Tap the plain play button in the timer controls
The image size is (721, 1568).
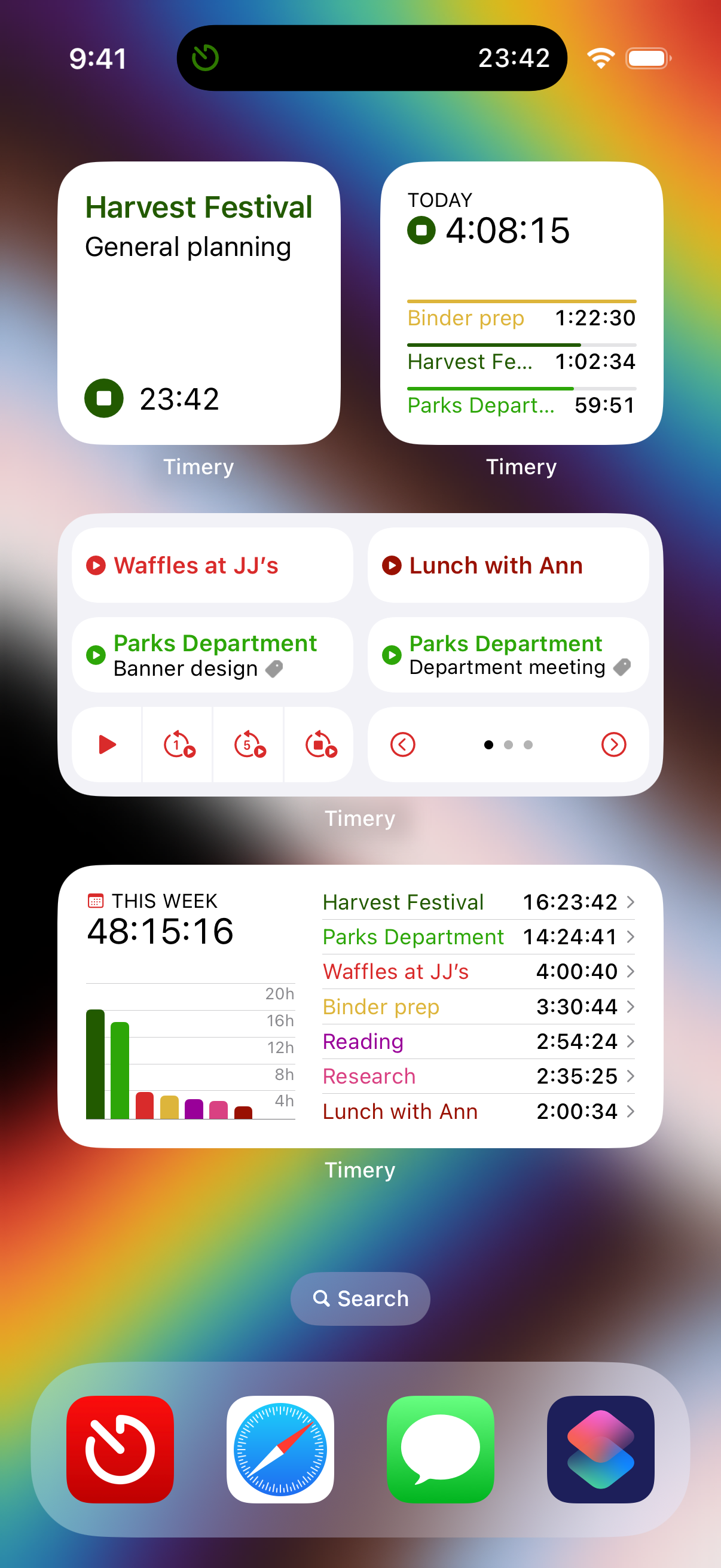(107, 745)
